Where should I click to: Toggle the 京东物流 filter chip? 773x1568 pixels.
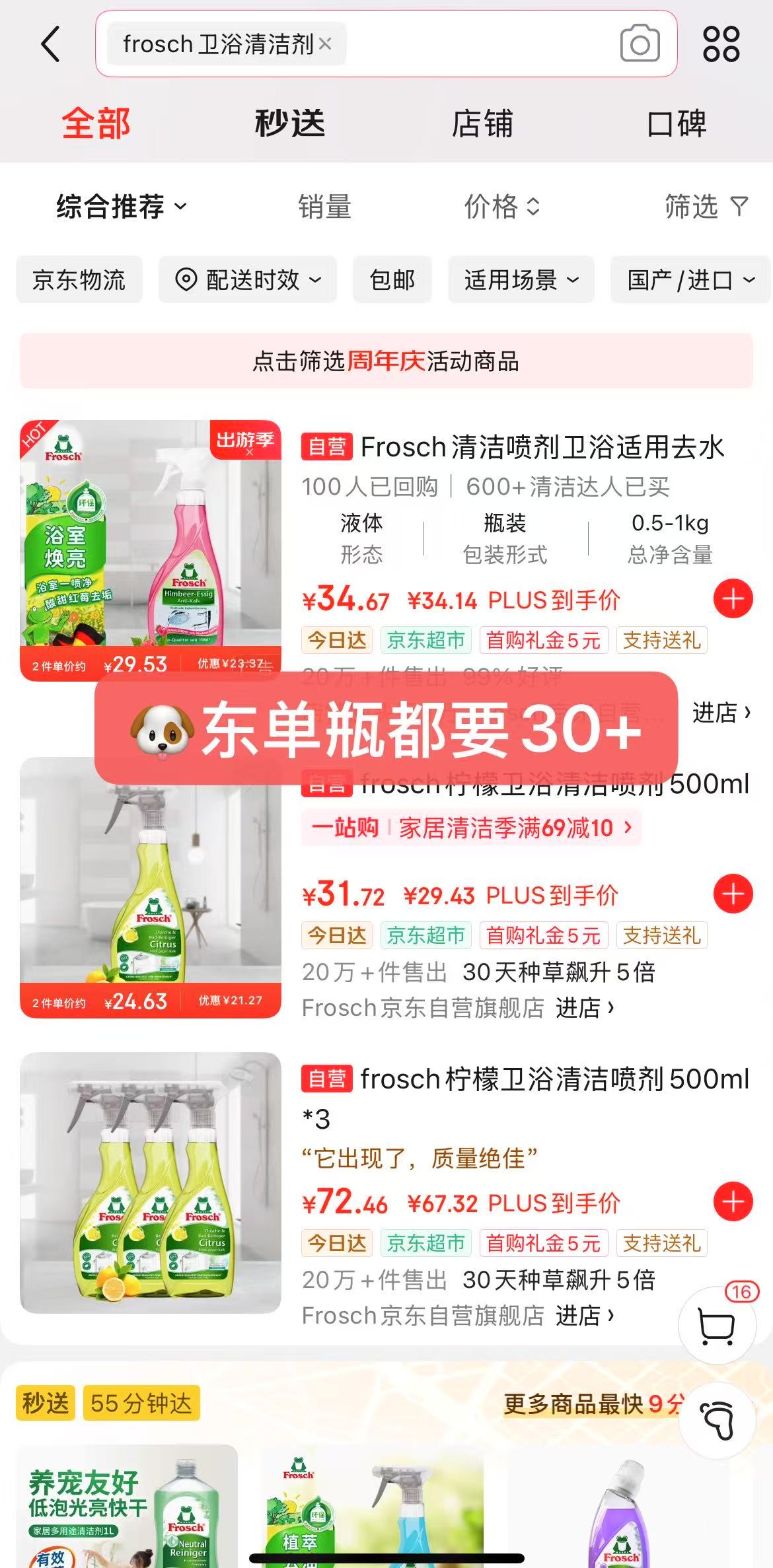tap(79, 279)
